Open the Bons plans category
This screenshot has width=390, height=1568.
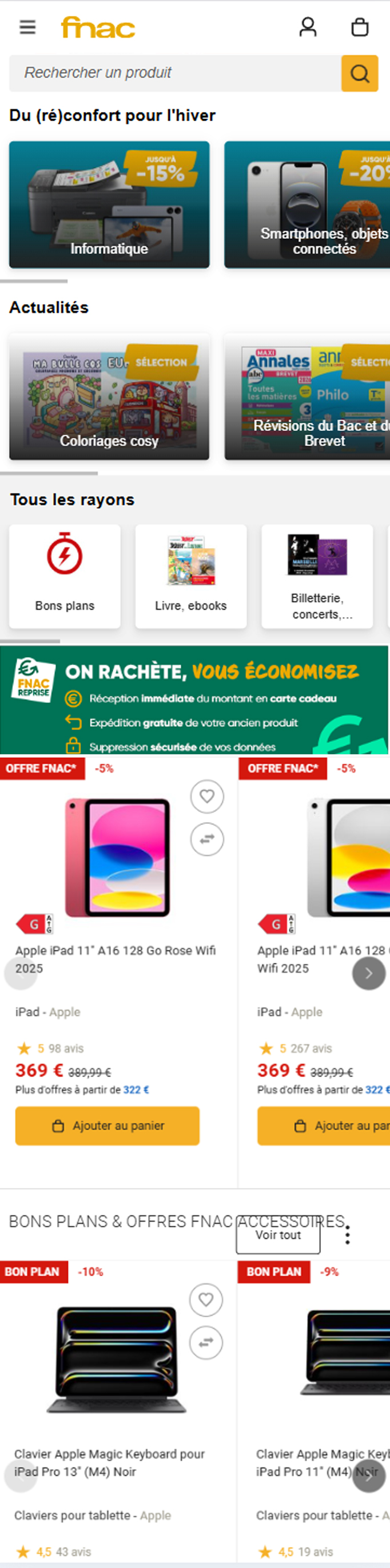[x=65, y=576]
